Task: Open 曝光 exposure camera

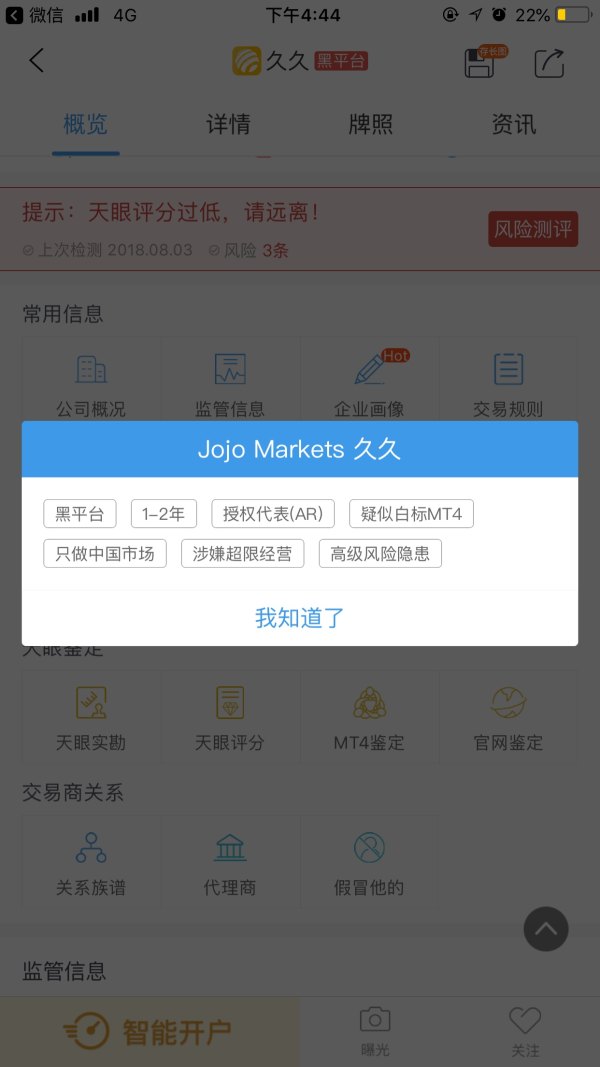Action: (x=375, y=1031)
